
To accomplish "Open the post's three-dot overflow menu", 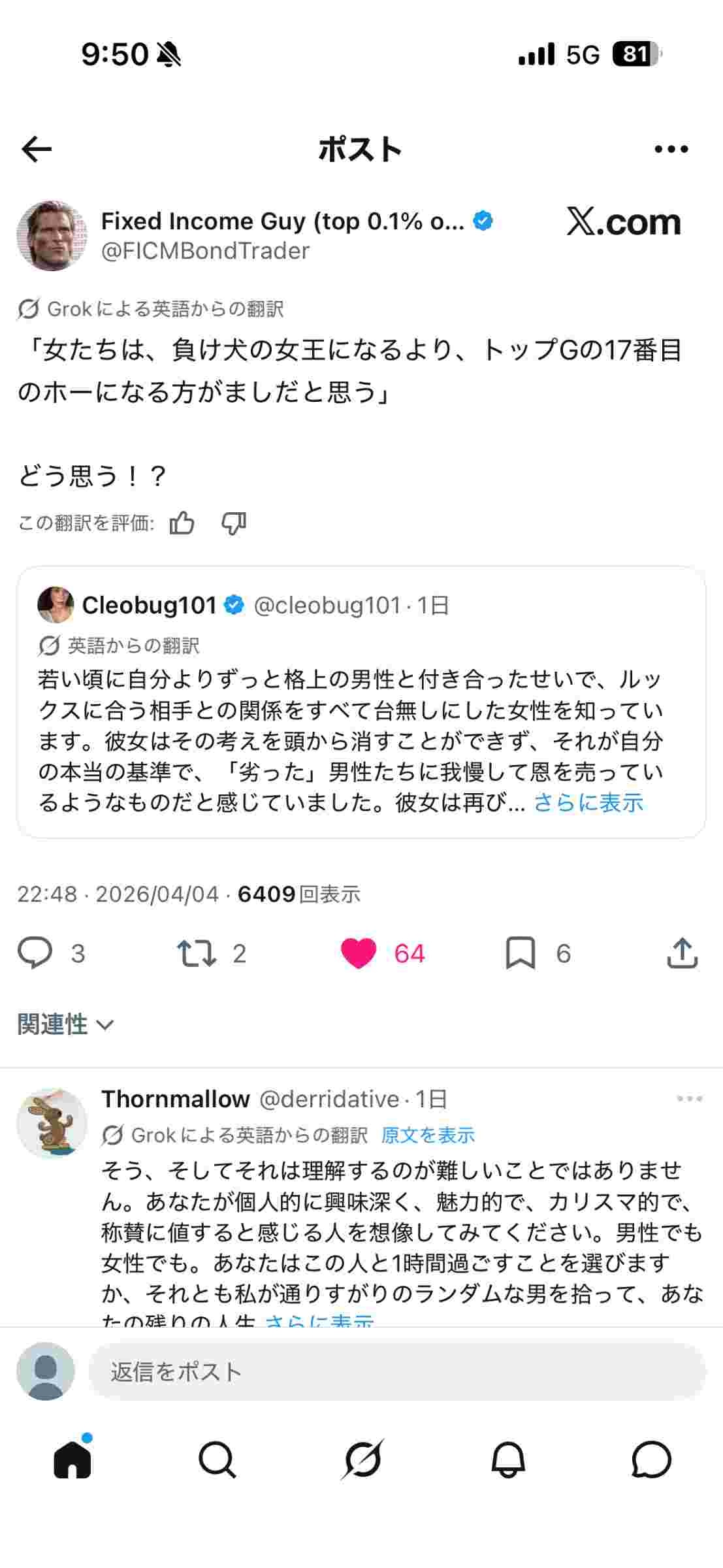I will [671, 150].
